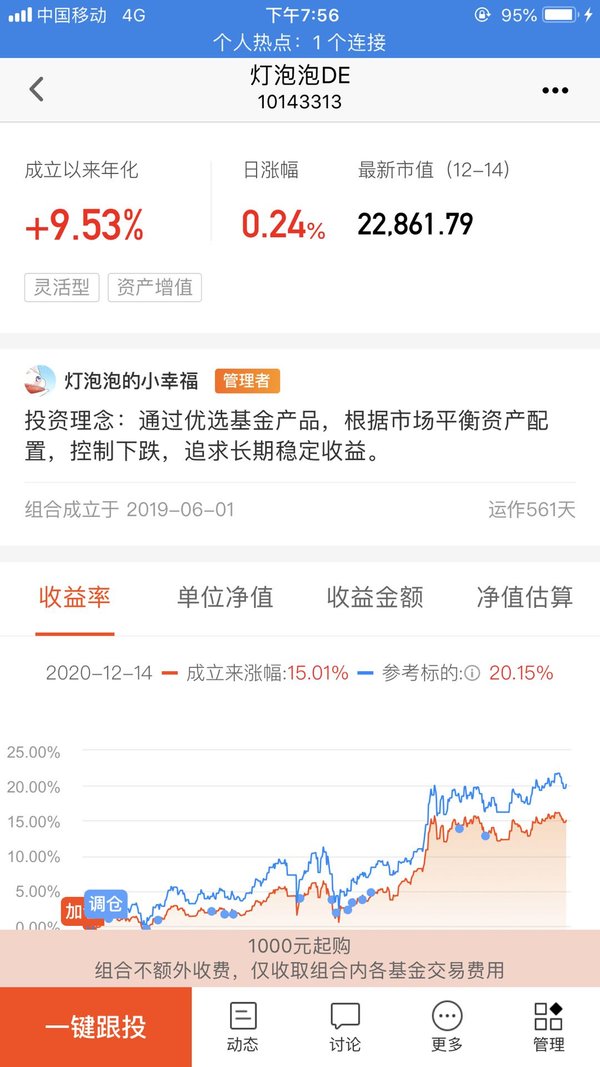
Task: Switch to the 净值估算 tab
Action: click(524, 597)
